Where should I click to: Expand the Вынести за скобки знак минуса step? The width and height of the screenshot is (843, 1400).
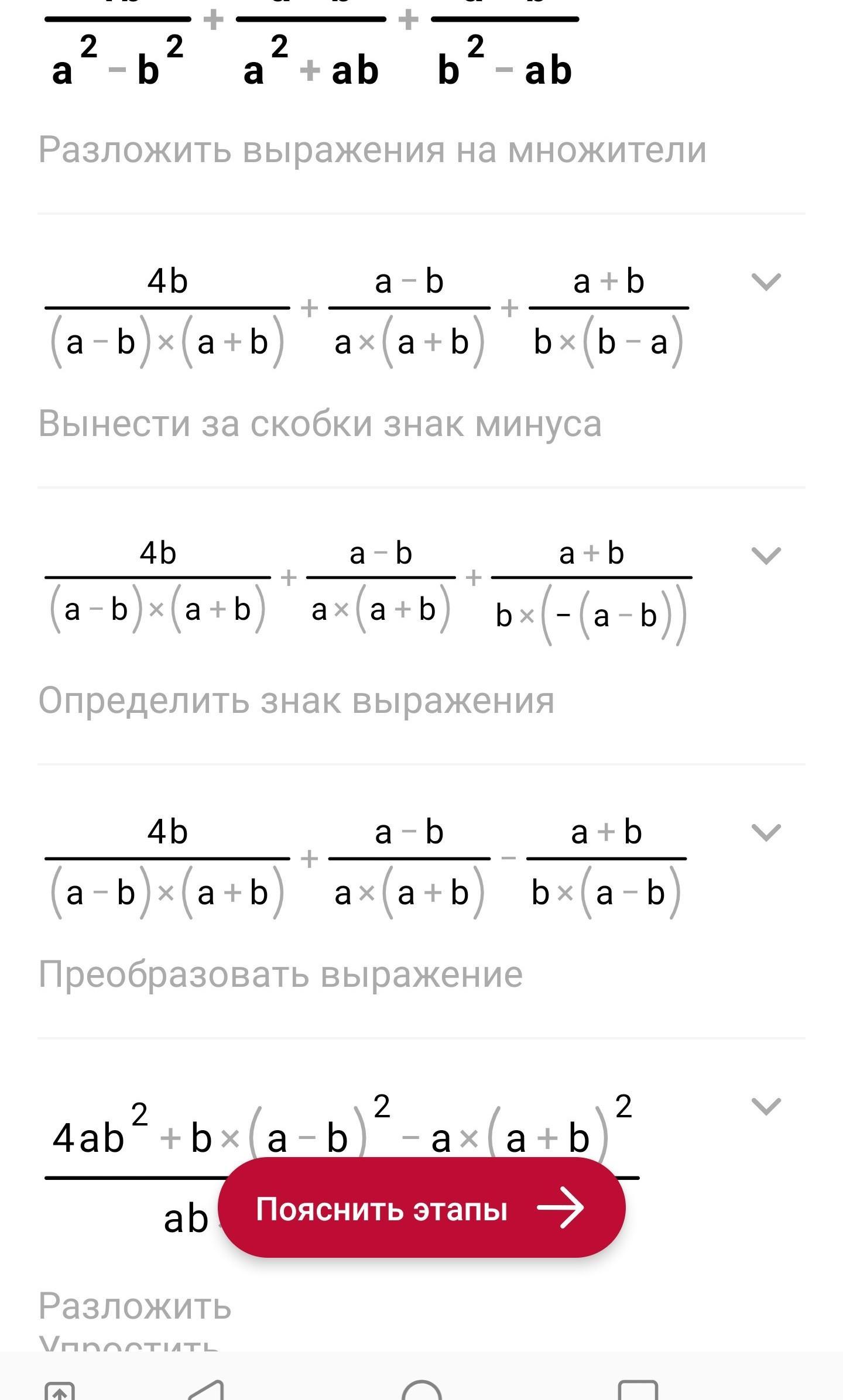coord(766,282)
